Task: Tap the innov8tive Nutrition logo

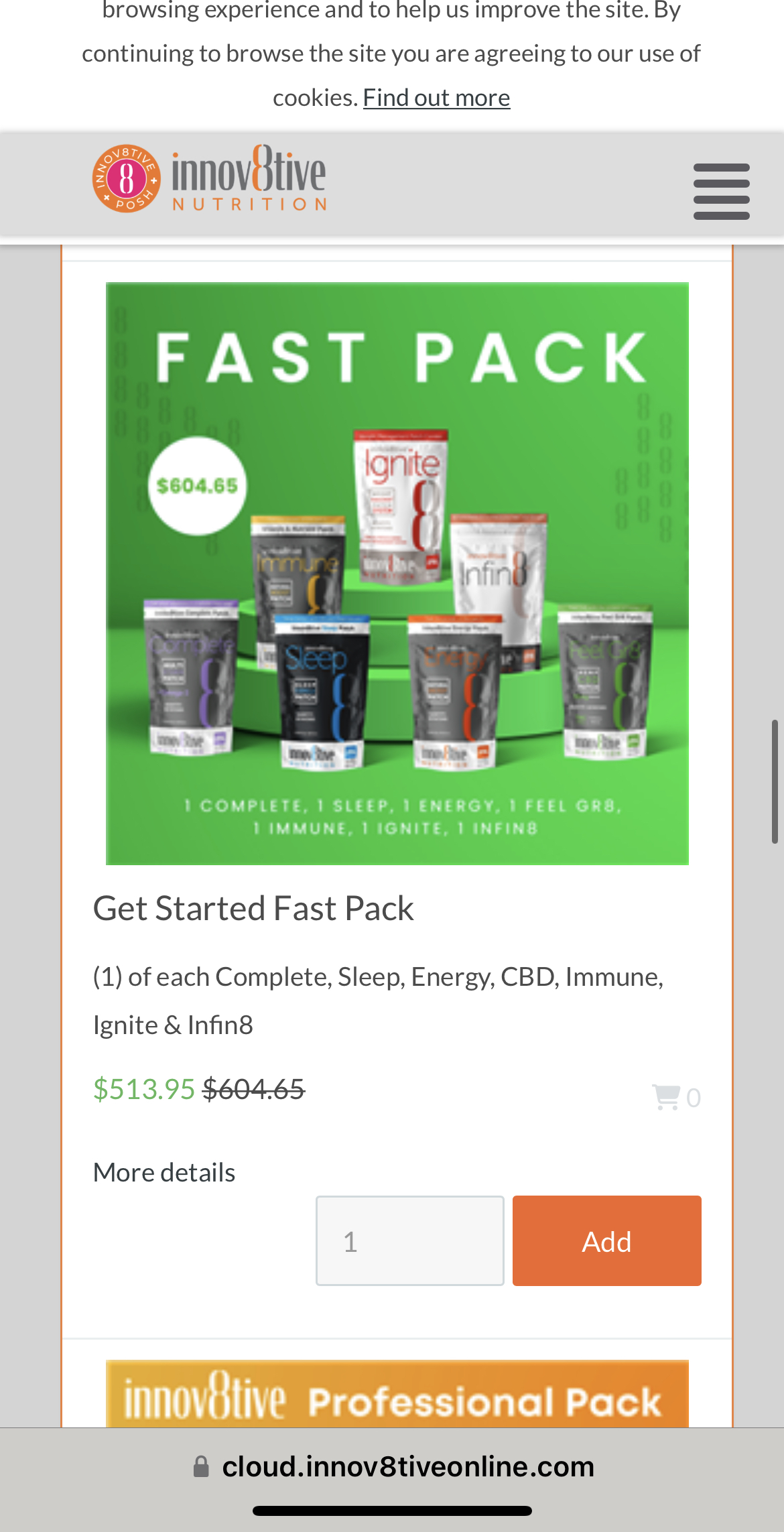Action: [209, 178]
